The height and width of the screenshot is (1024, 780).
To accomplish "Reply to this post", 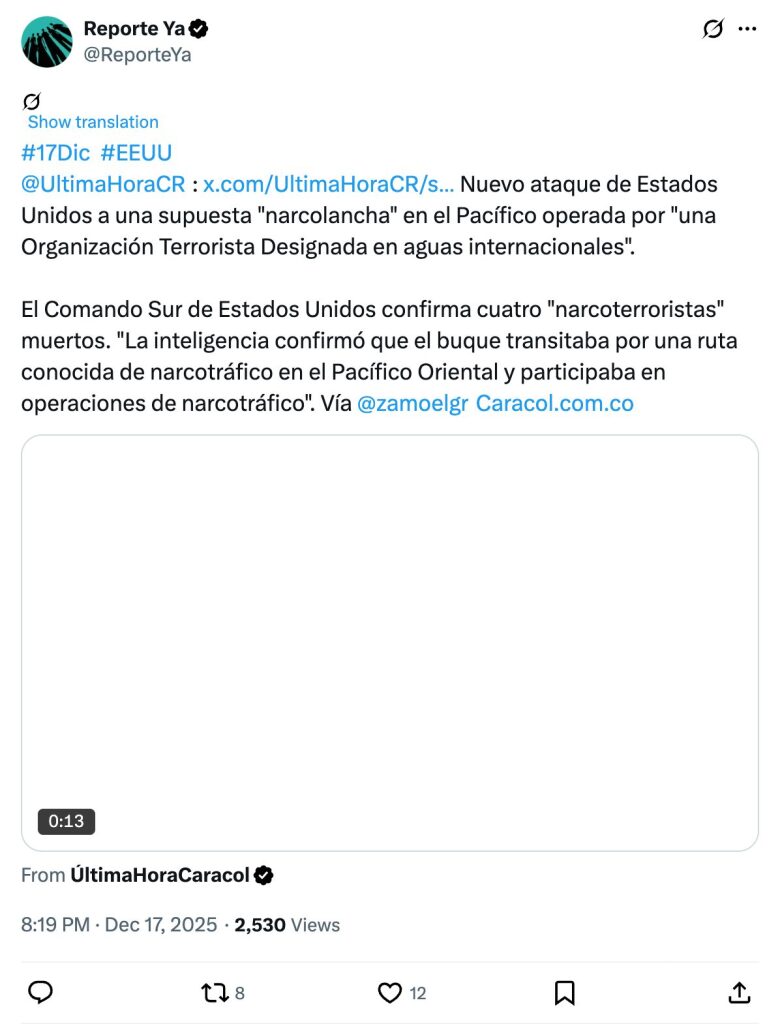I will (x=40, y=992).
